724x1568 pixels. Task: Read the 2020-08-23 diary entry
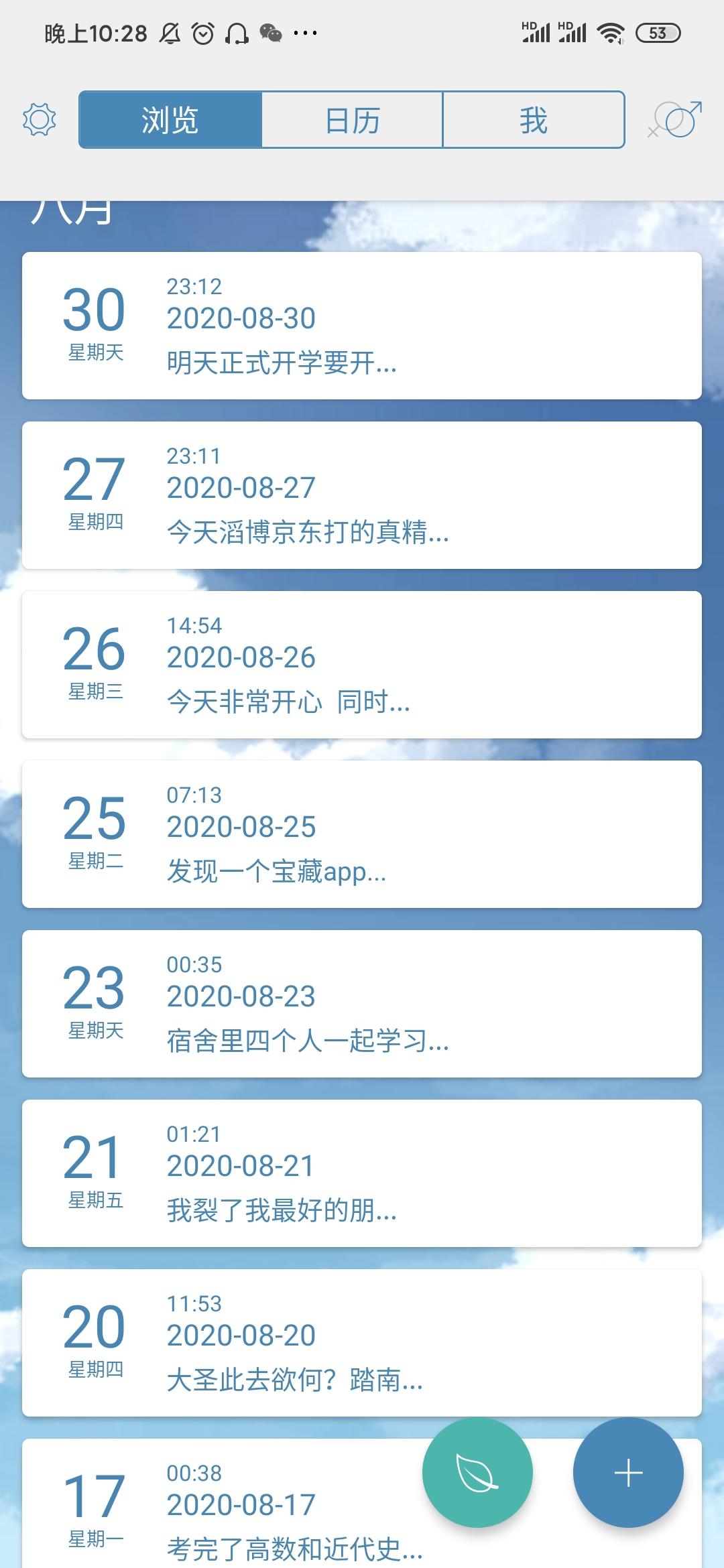click(x=362, y=1004)
